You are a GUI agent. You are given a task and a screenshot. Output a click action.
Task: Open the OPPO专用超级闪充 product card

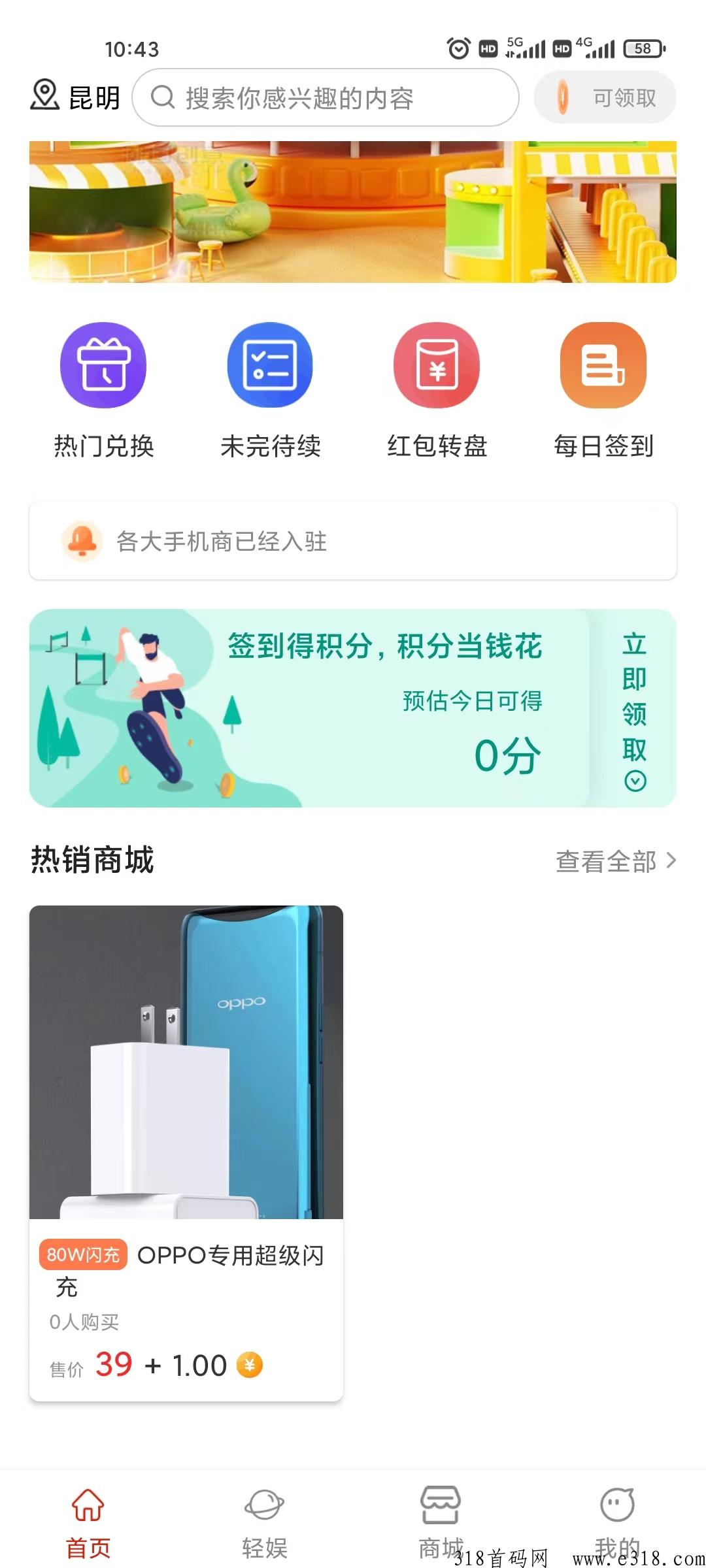pos(186,1152)
